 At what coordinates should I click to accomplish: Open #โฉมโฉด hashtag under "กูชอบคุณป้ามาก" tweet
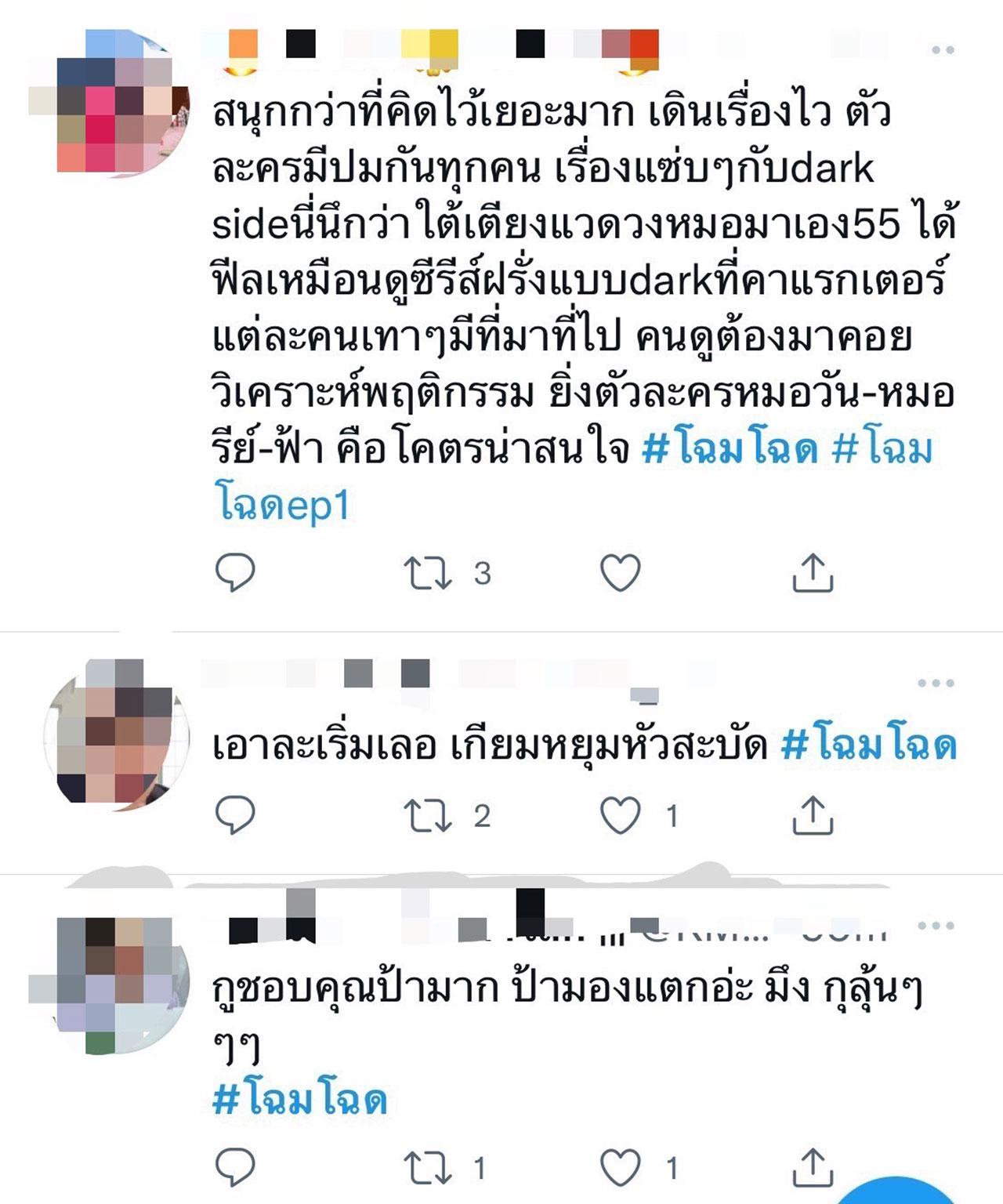300,1099
